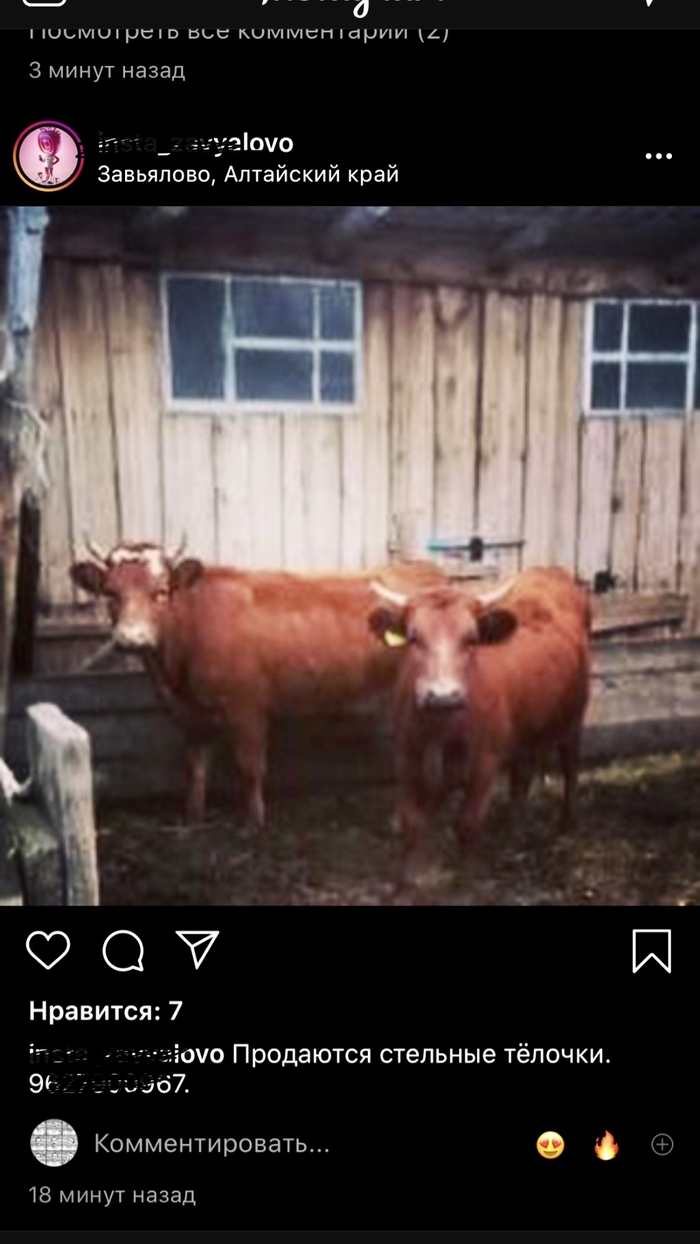Open more emoji reactions with the plus icon
Screen dimensions: 700x1244
662,1145
